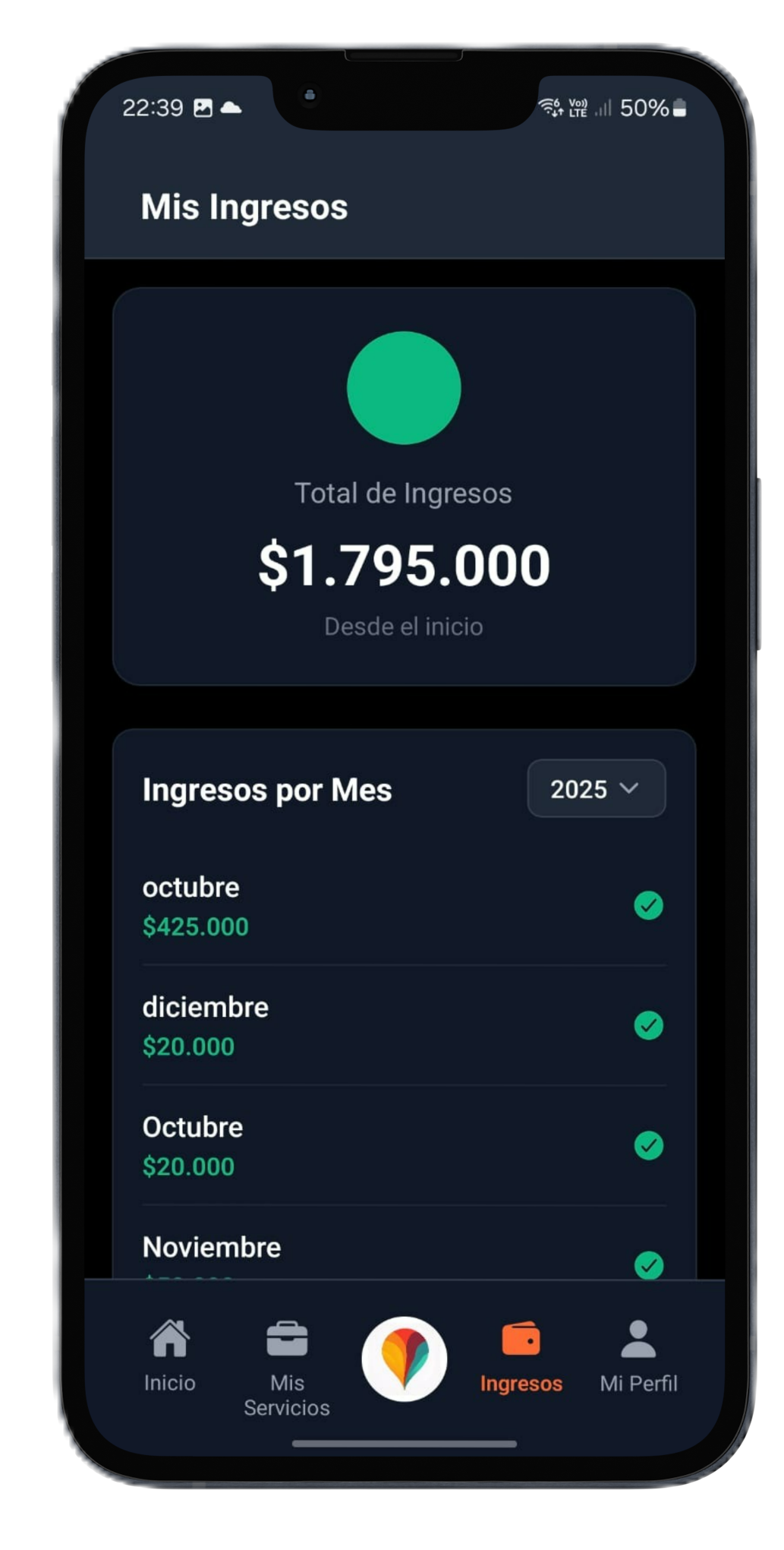Tap the Total de Ingresos amount
784x1550 pixels.
click(404, 563)
